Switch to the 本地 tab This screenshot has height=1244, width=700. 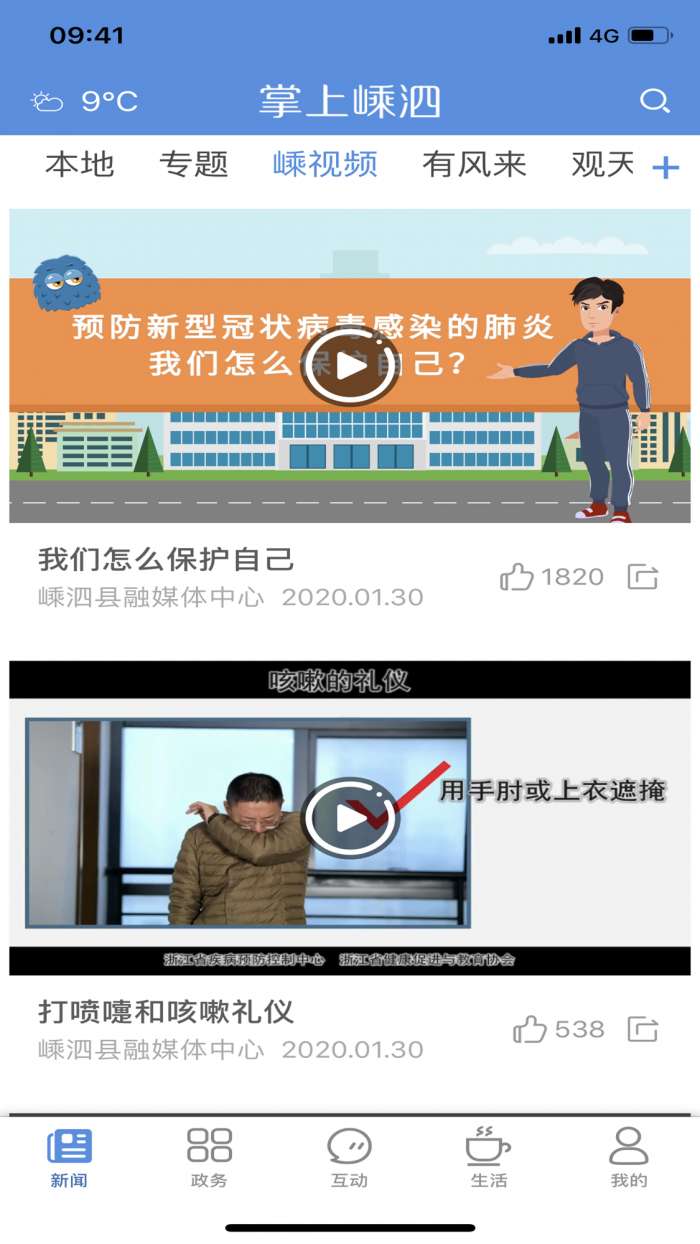[80, 164]
